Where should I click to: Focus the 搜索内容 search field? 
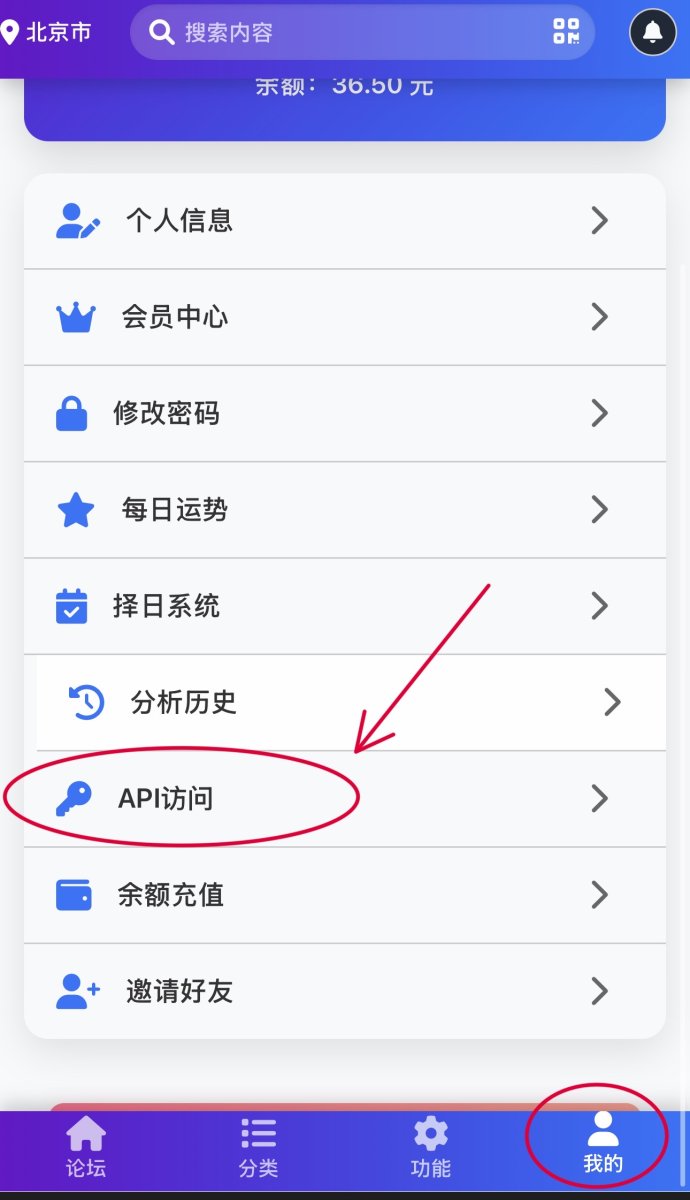point(340,32)
